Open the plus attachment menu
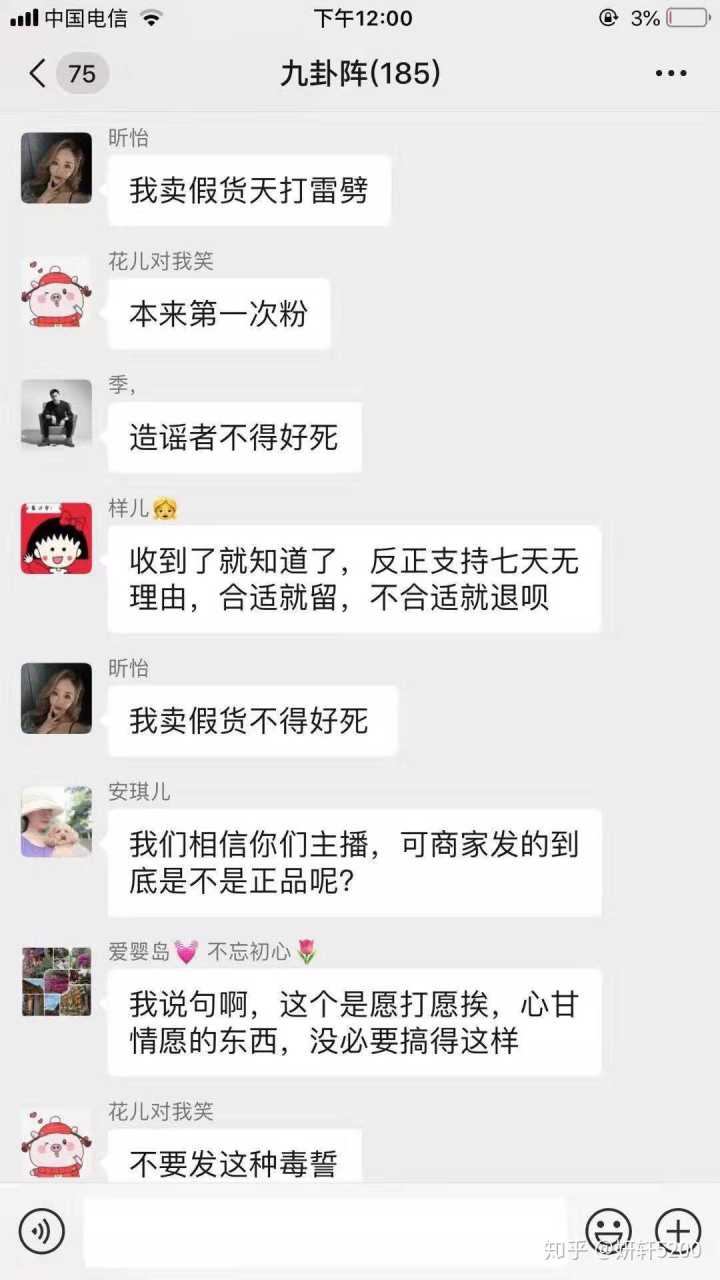This screenshot has width=720, height=1280. click(x=677, y=1231)
